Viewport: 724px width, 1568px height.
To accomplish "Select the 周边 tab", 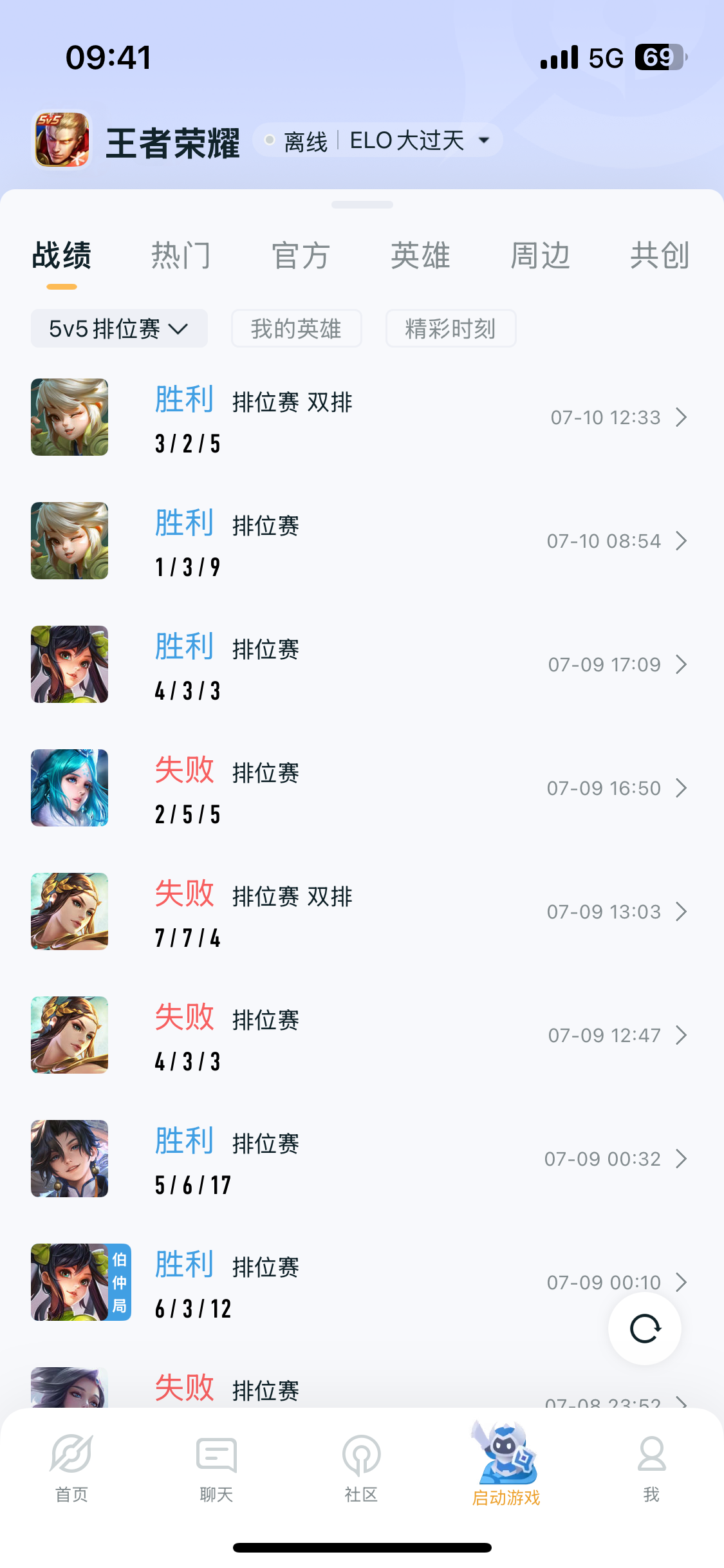I will tap(540, 256).
